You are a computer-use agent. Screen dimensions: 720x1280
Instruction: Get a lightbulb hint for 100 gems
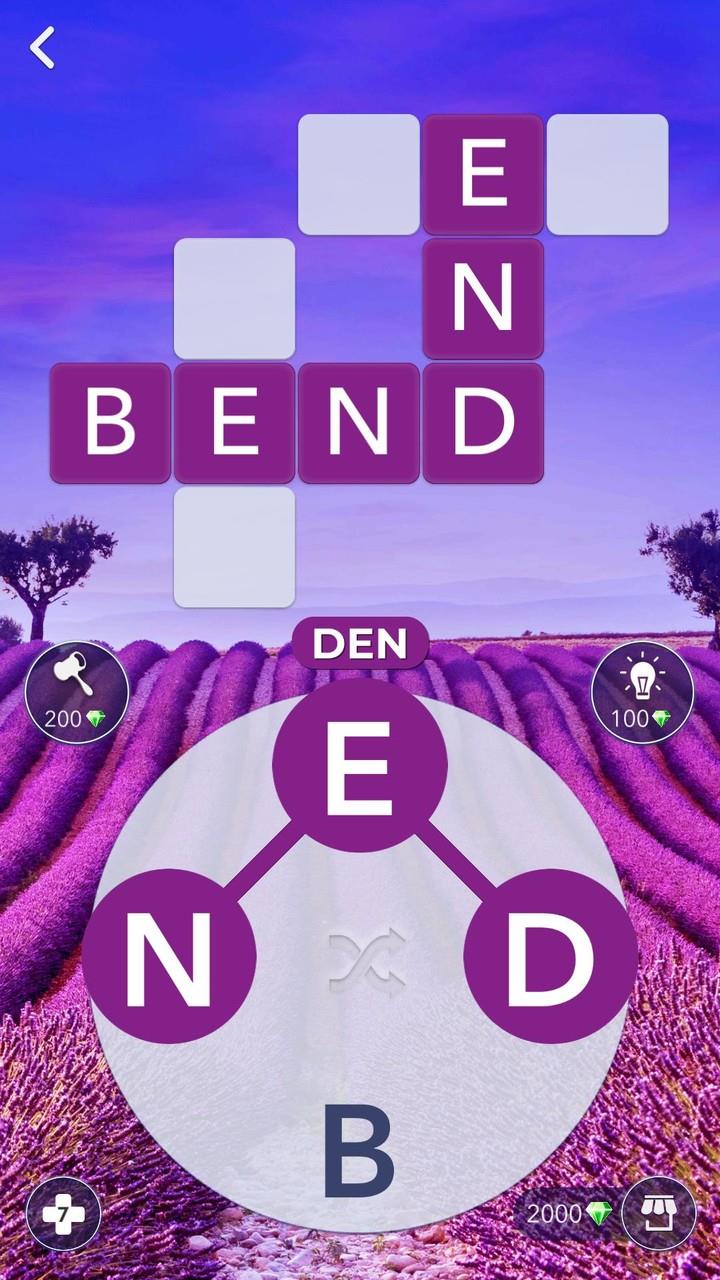642,692
